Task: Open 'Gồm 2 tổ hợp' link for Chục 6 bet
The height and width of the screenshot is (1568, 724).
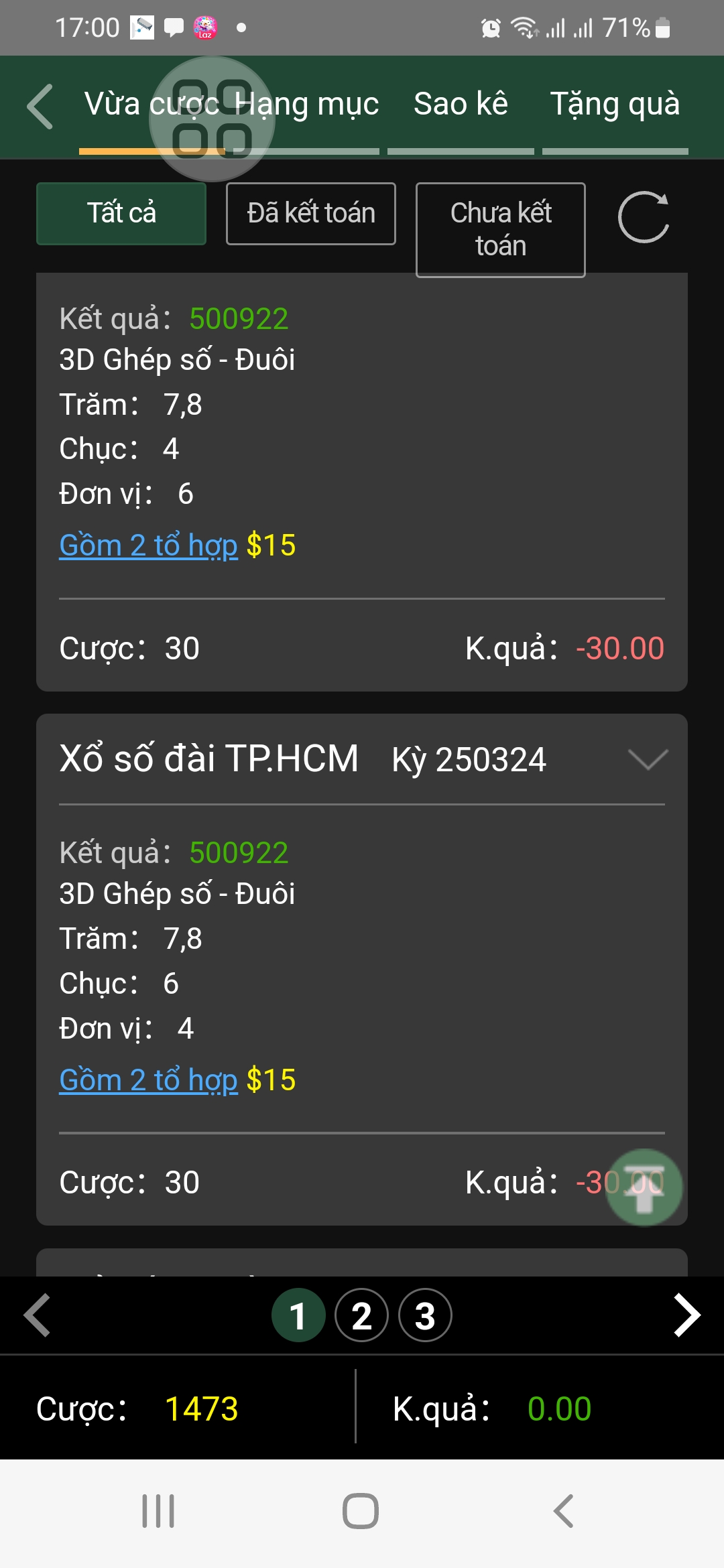Action: coord(148,1080)
